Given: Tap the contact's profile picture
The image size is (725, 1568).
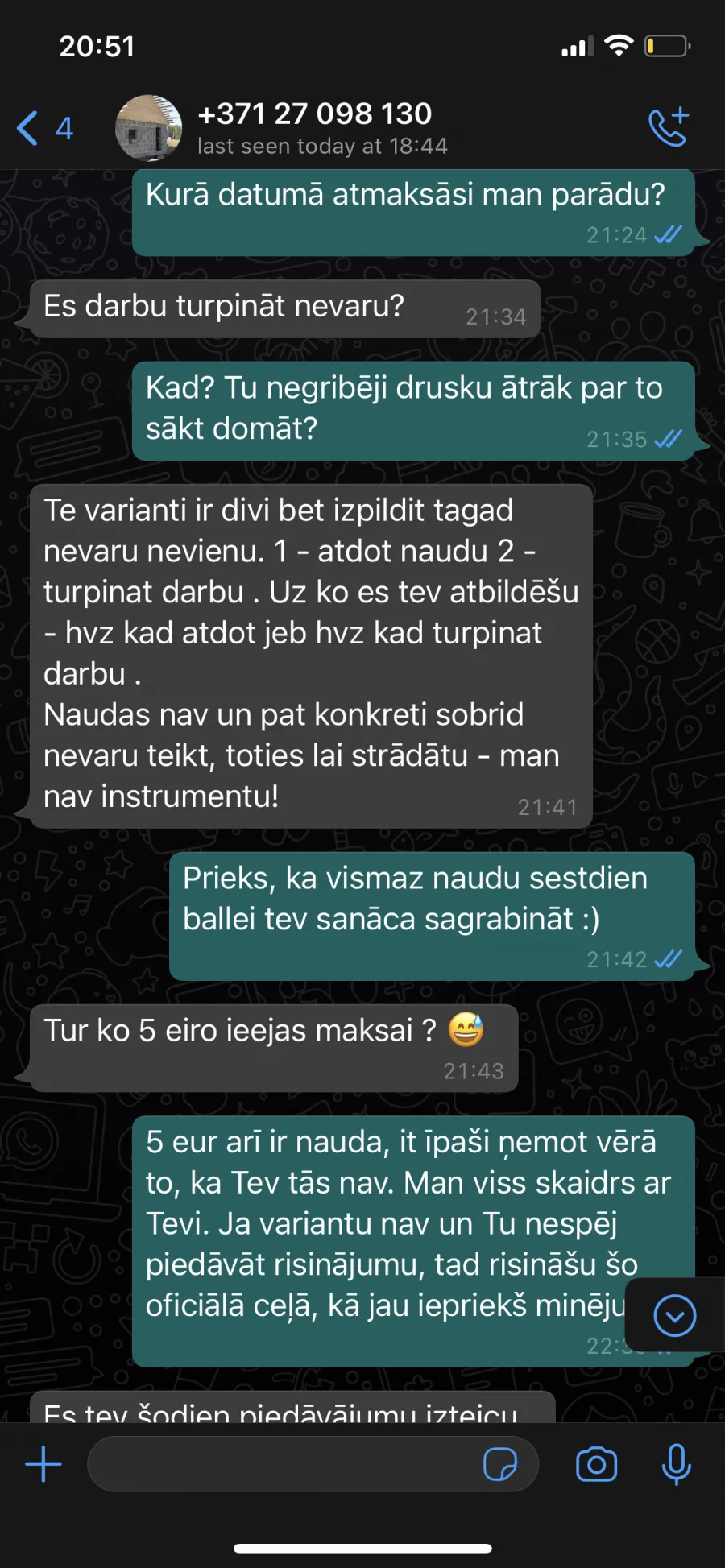Looking at the screenshot, I should (x=149, y=128).
